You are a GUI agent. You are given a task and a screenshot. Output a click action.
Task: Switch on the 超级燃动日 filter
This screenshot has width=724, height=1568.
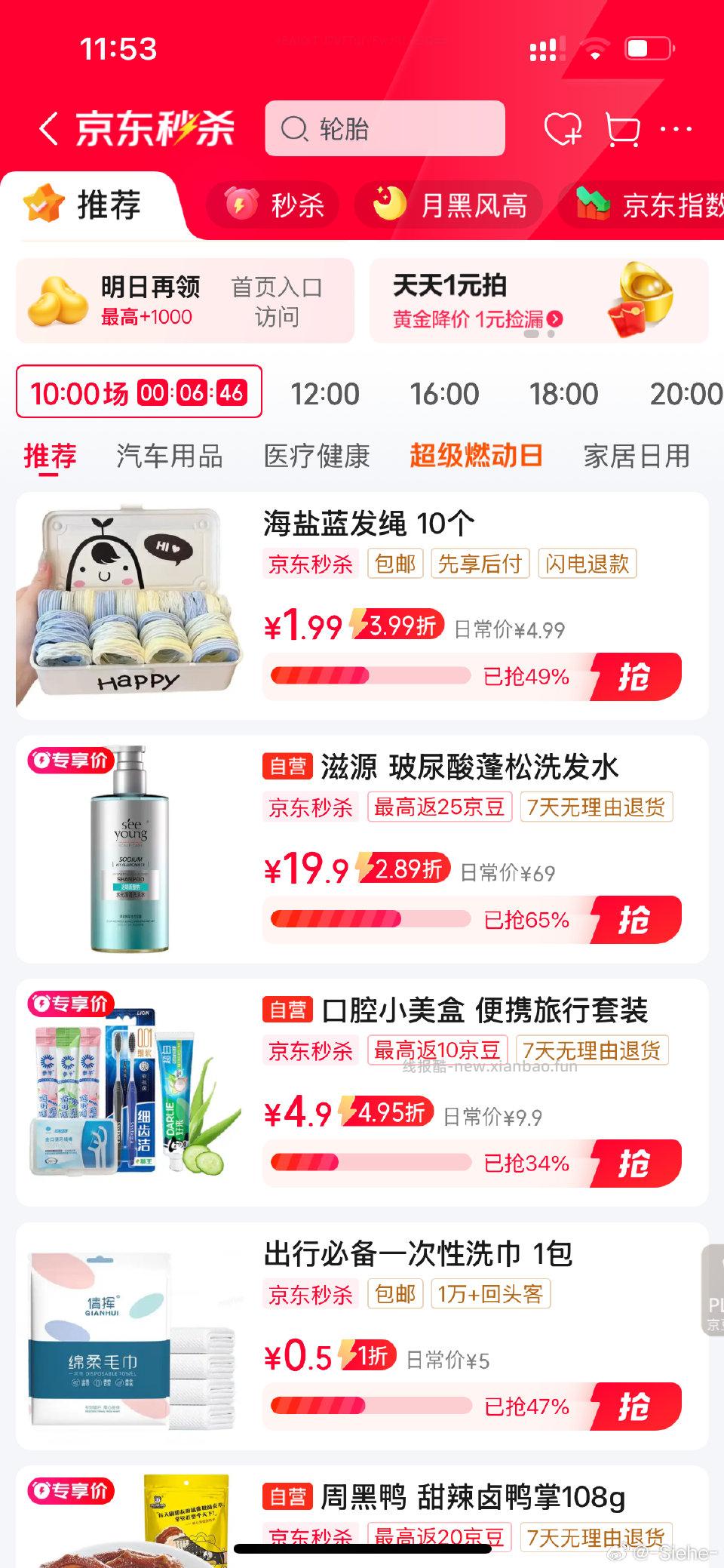475,457
